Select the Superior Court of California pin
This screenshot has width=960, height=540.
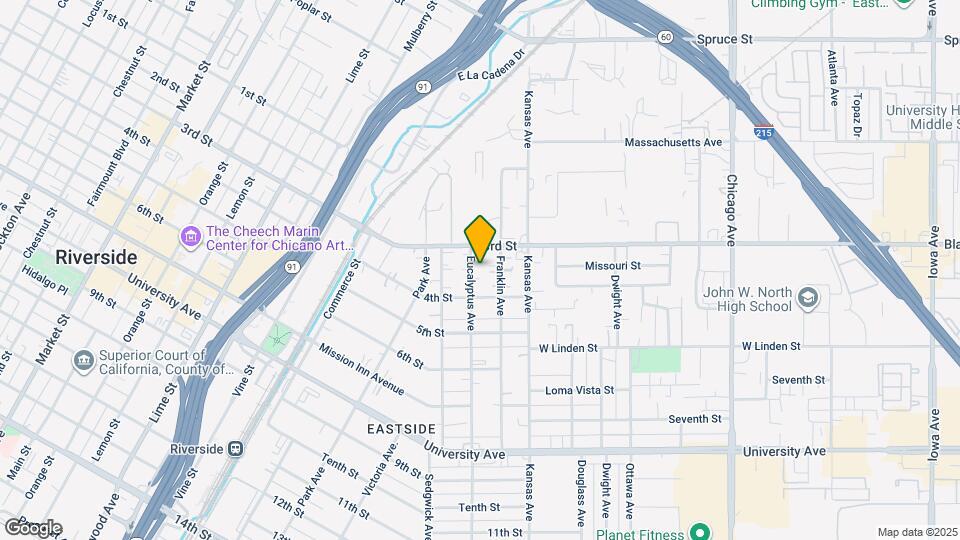coord(84,359)
